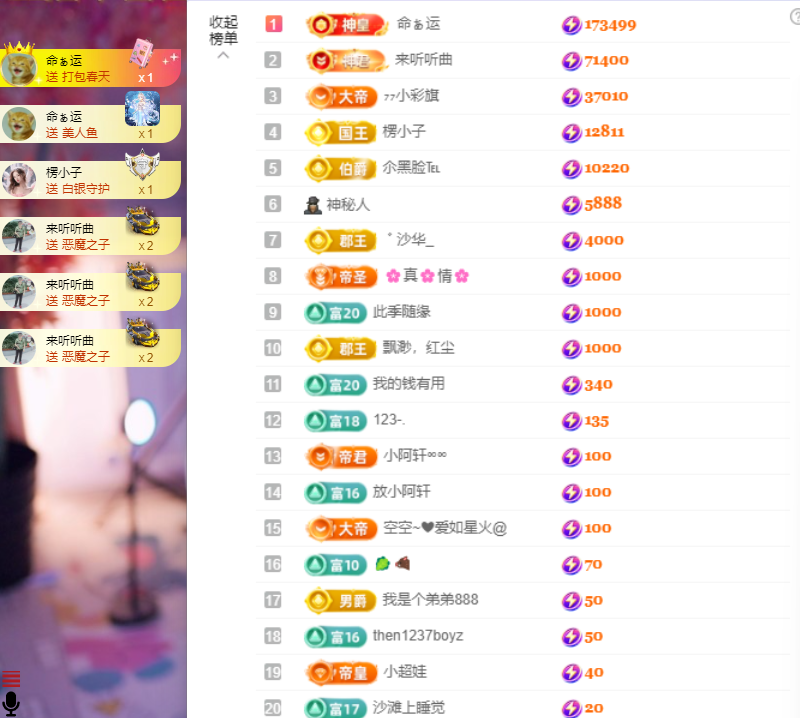Viewport: 800px width, 718px height.
Task: Tap the 打包春天 gift banner
Action: (x=90, y=68)
